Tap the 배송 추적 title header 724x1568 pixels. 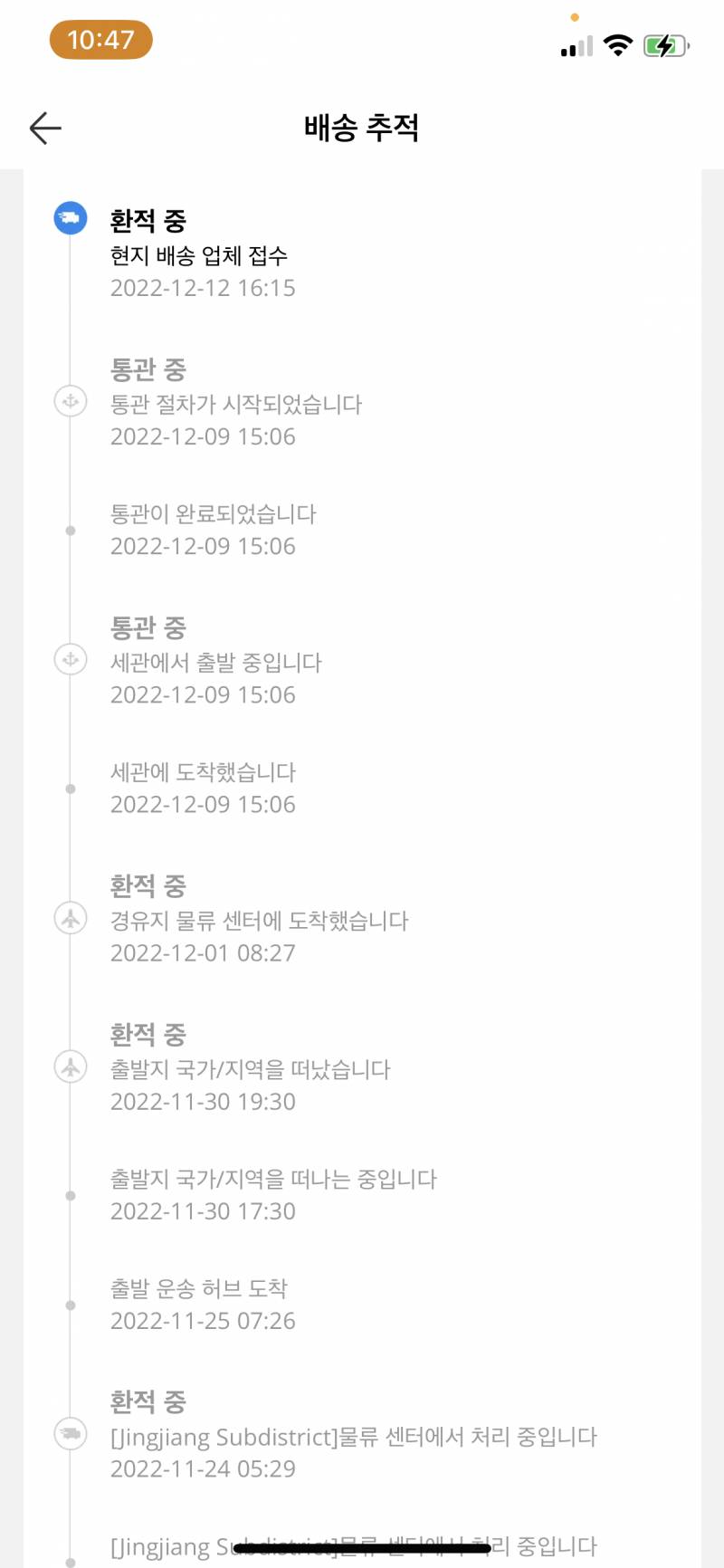point(361,129)
